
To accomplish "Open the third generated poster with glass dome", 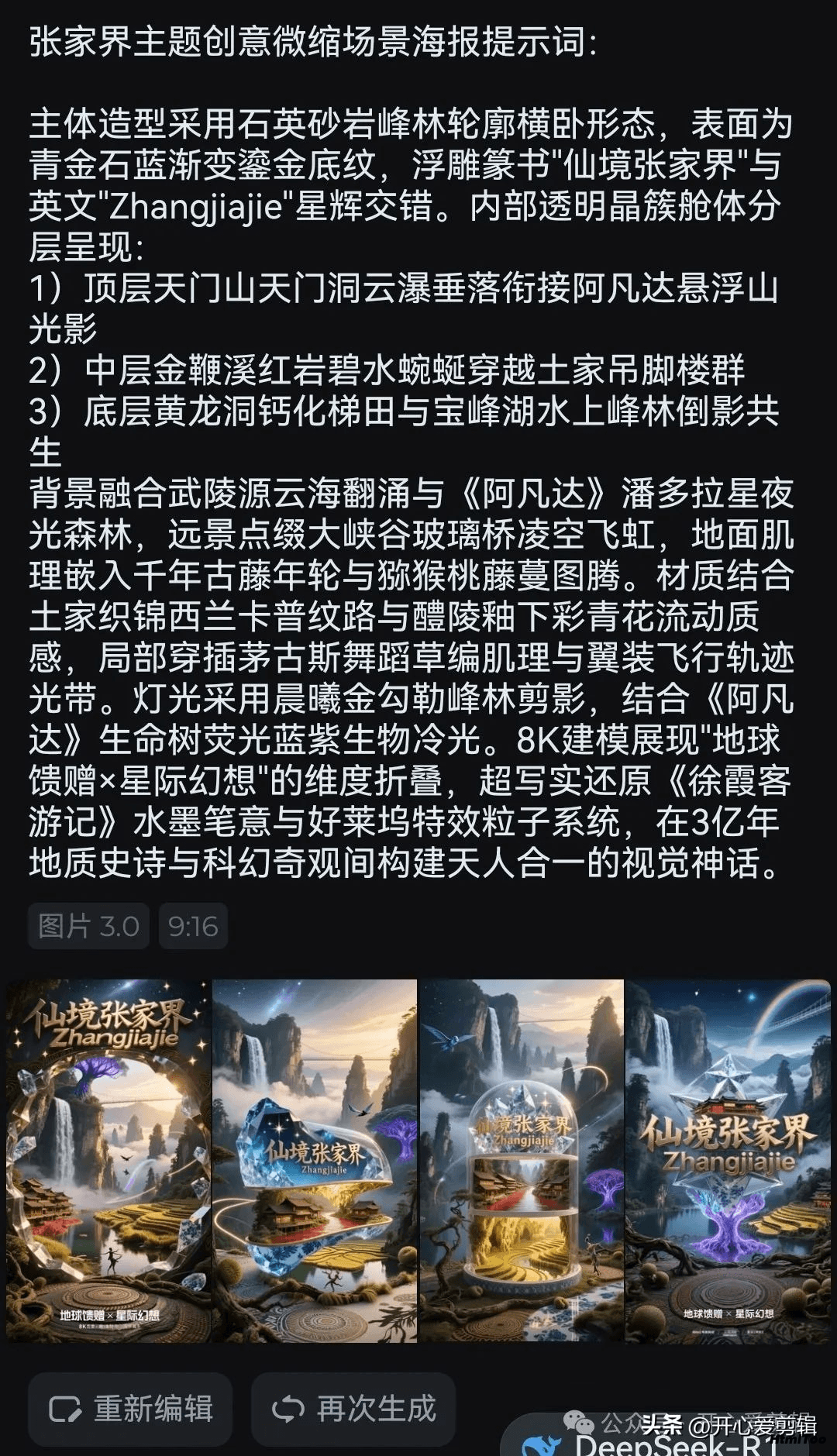I will pos(522,1160).
